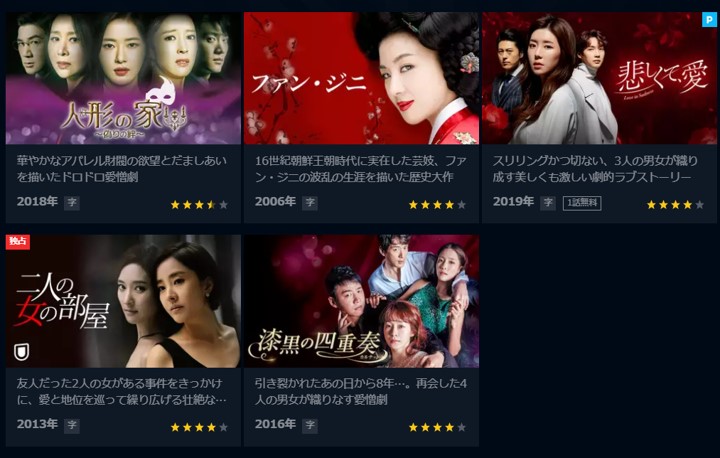Screen dimensions: 720x458
Task: Open the ファン・ジニ drama card
Action: point(361,80)
